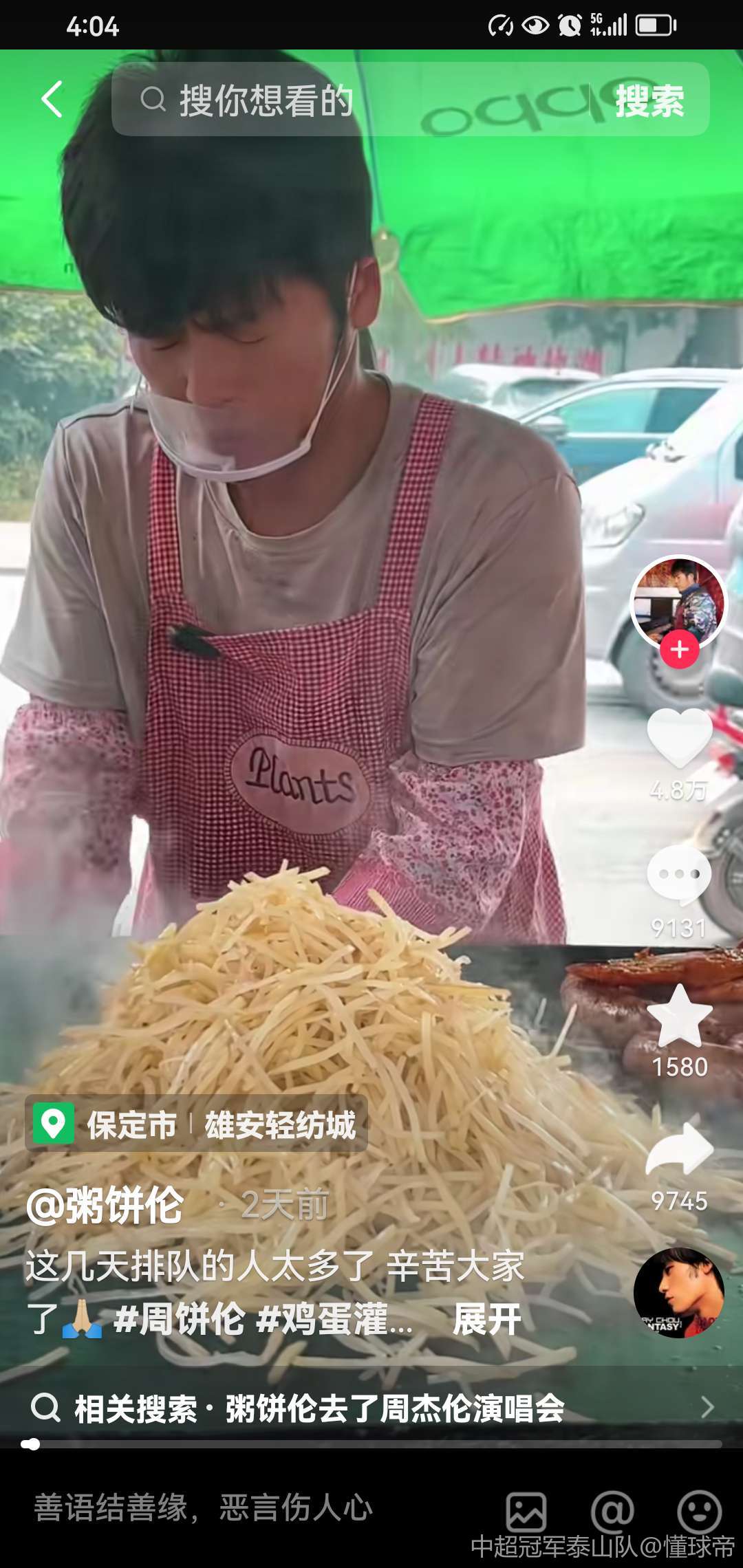Add the video to favorites star
The image size is (743, 1568).
pos(680,1016)
